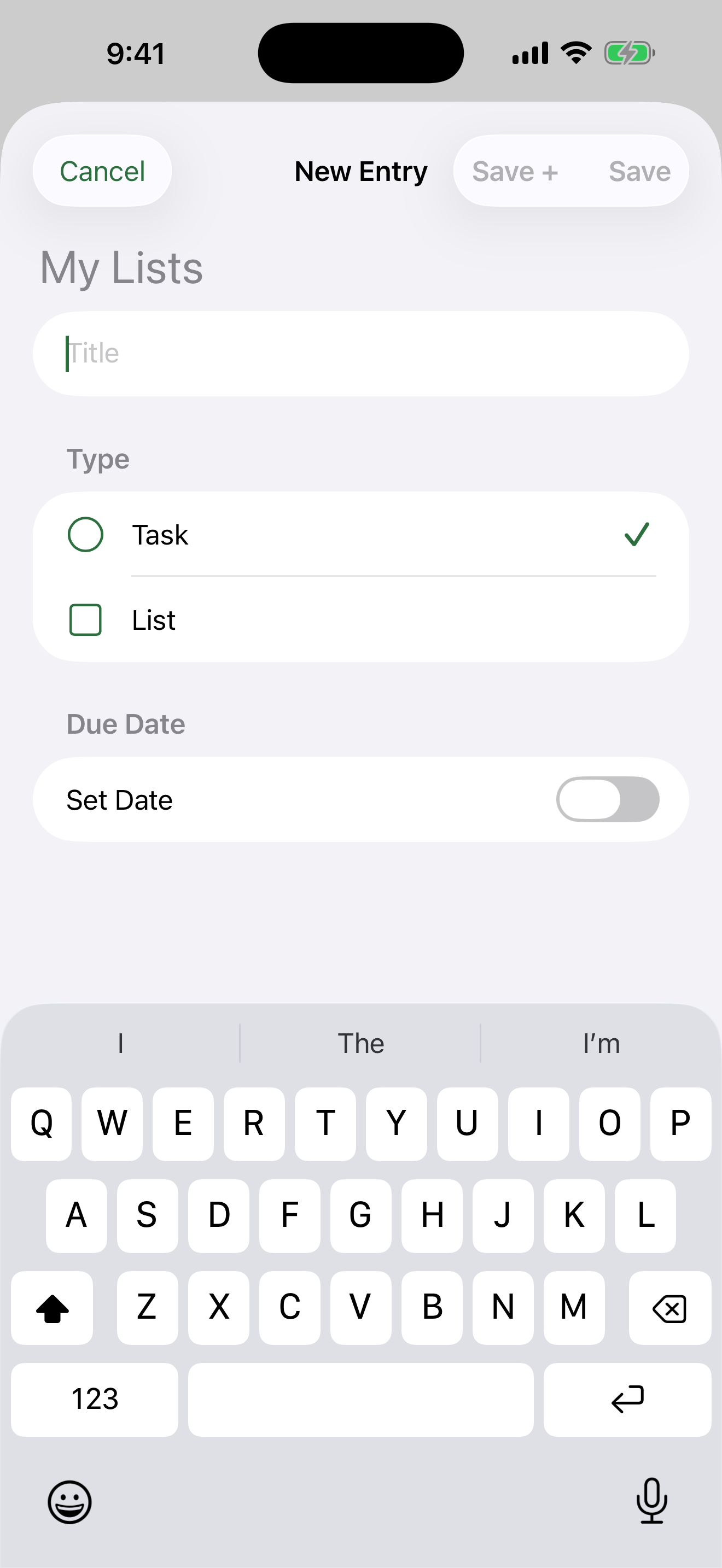Choose List as the entry type
722x1568 pixels.
coord(361,619)
